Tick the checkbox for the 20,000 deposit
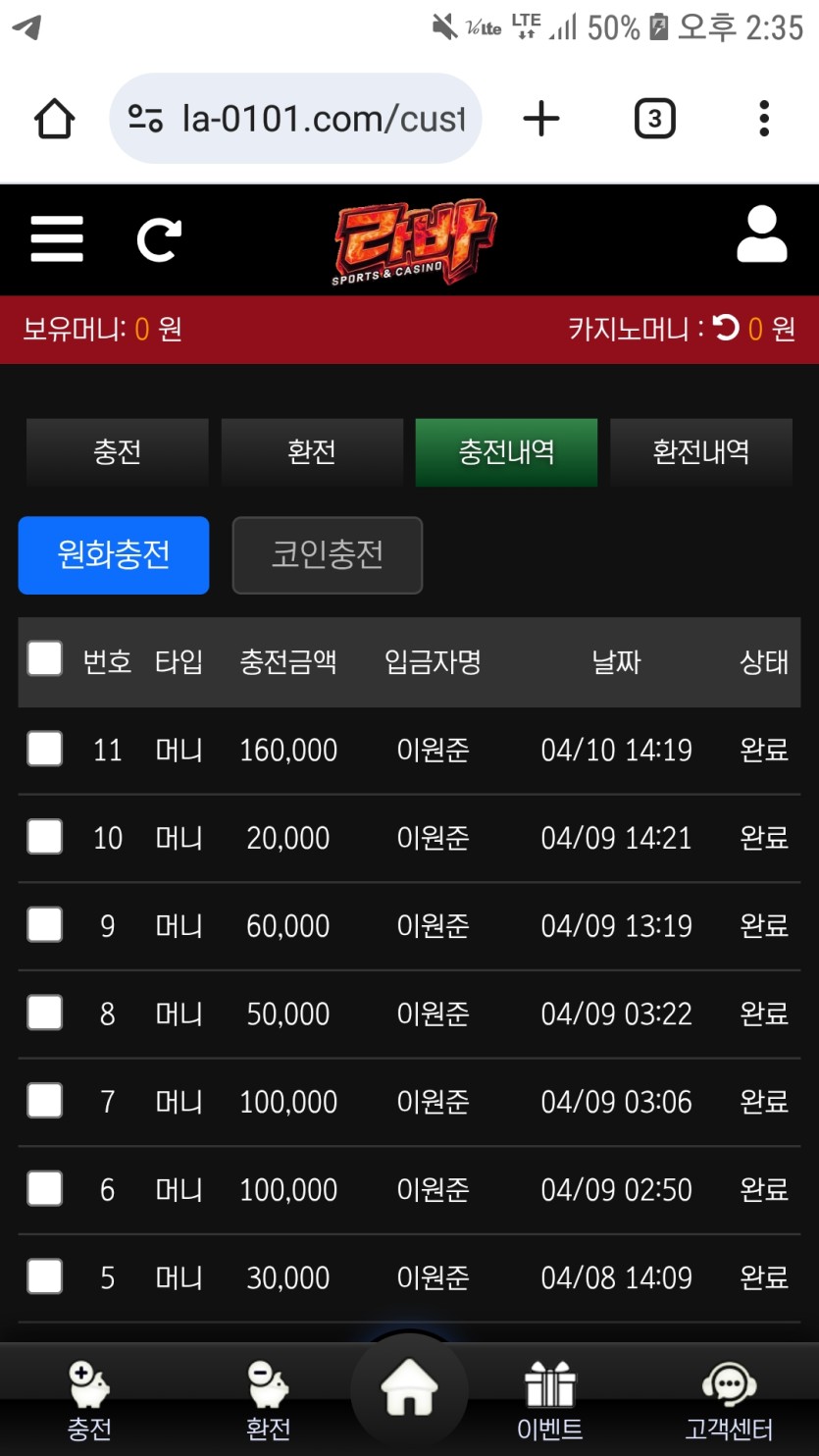 45,837
